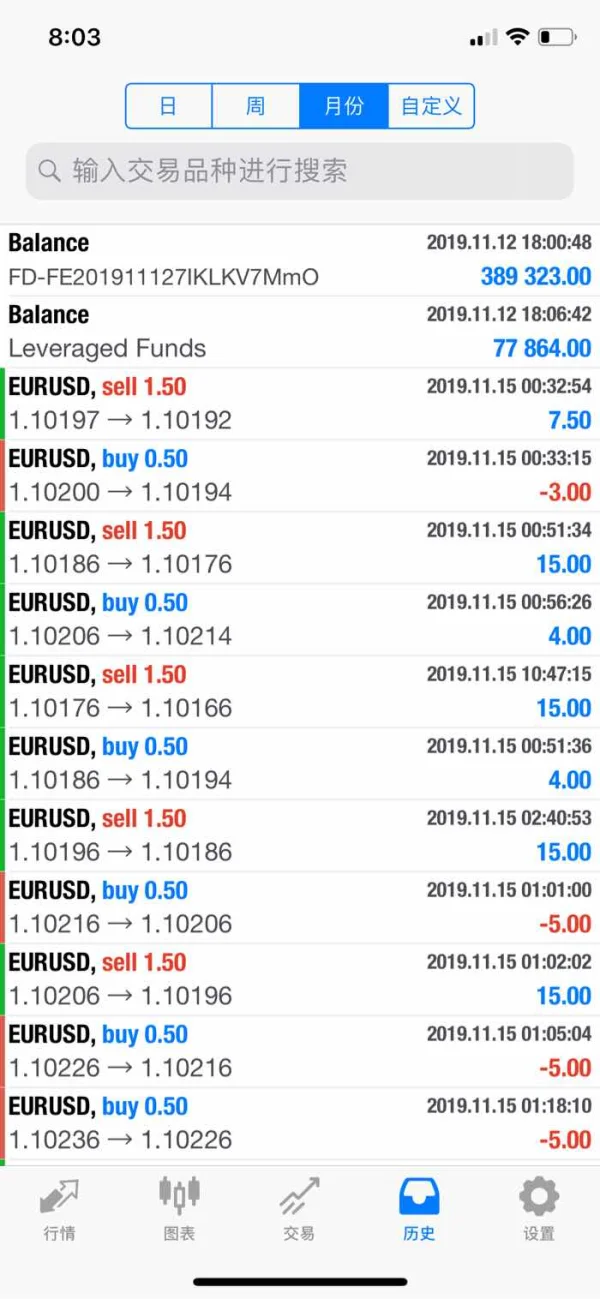Select the 周 (week) period
The height and width of the screenshot is (1299, 600).
(x=255, y=106)
